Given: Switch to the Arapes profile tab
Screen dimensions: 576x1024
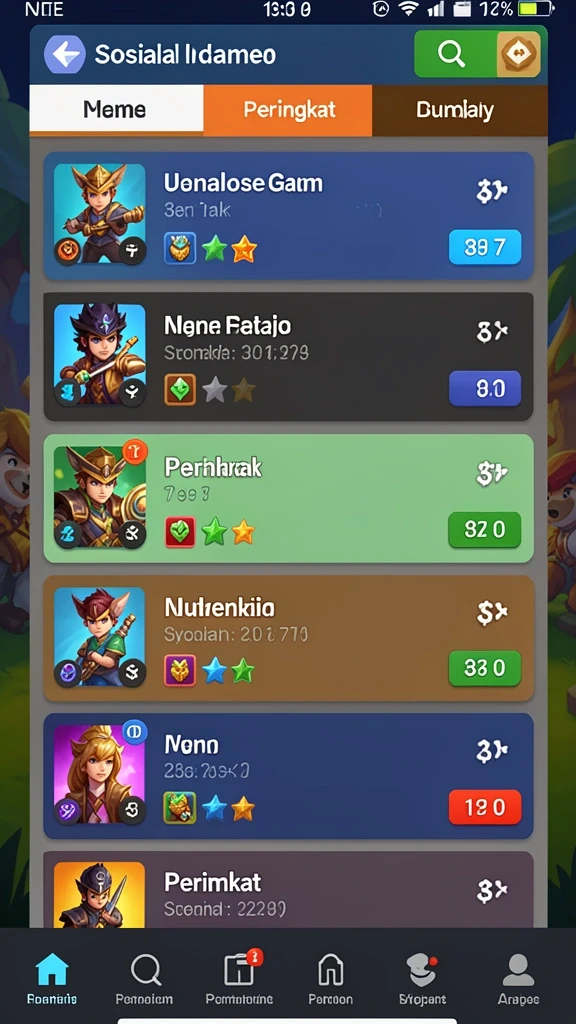Looking at the screenshot, I should (x=519, y=978).
